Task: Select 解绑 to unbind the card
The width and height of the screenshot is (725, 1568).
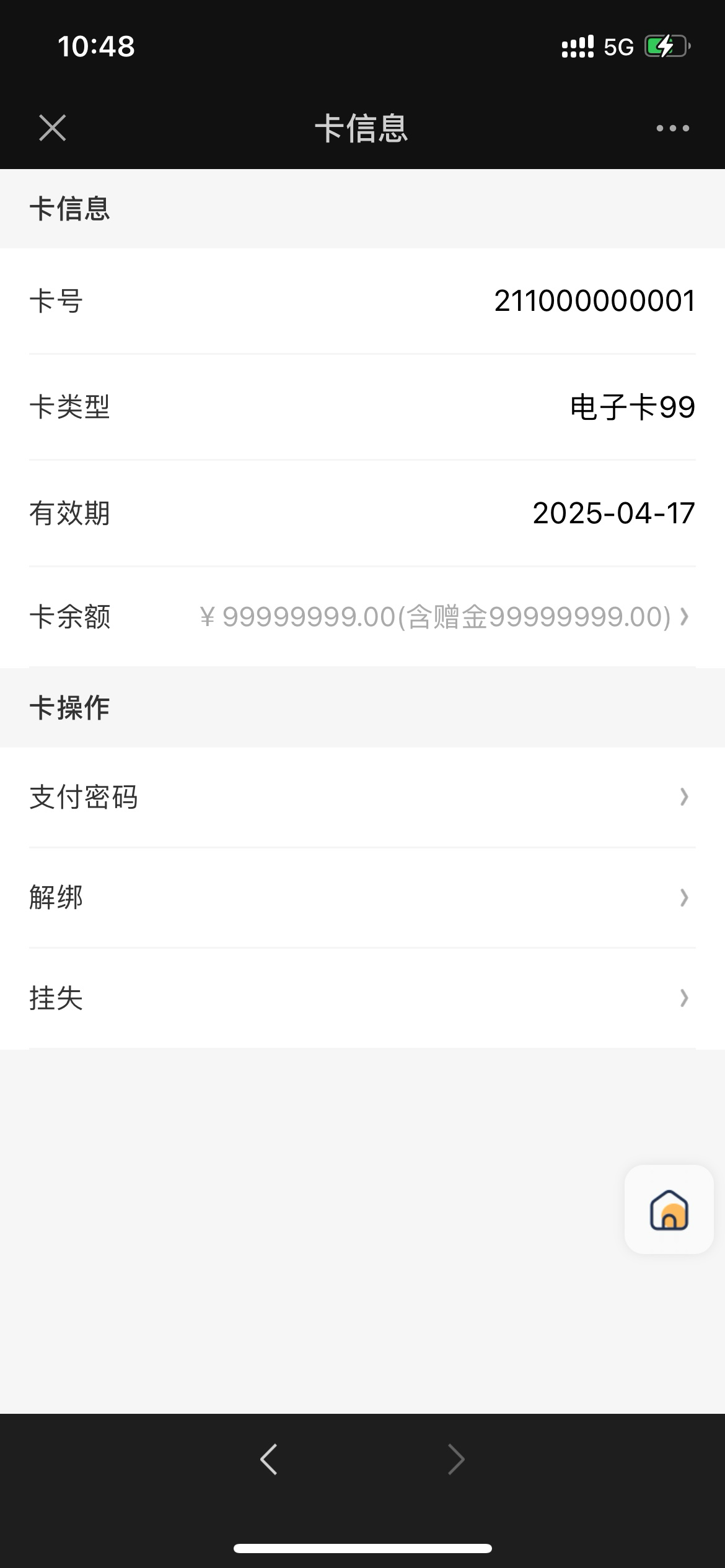Action: [x=362, y=897]
